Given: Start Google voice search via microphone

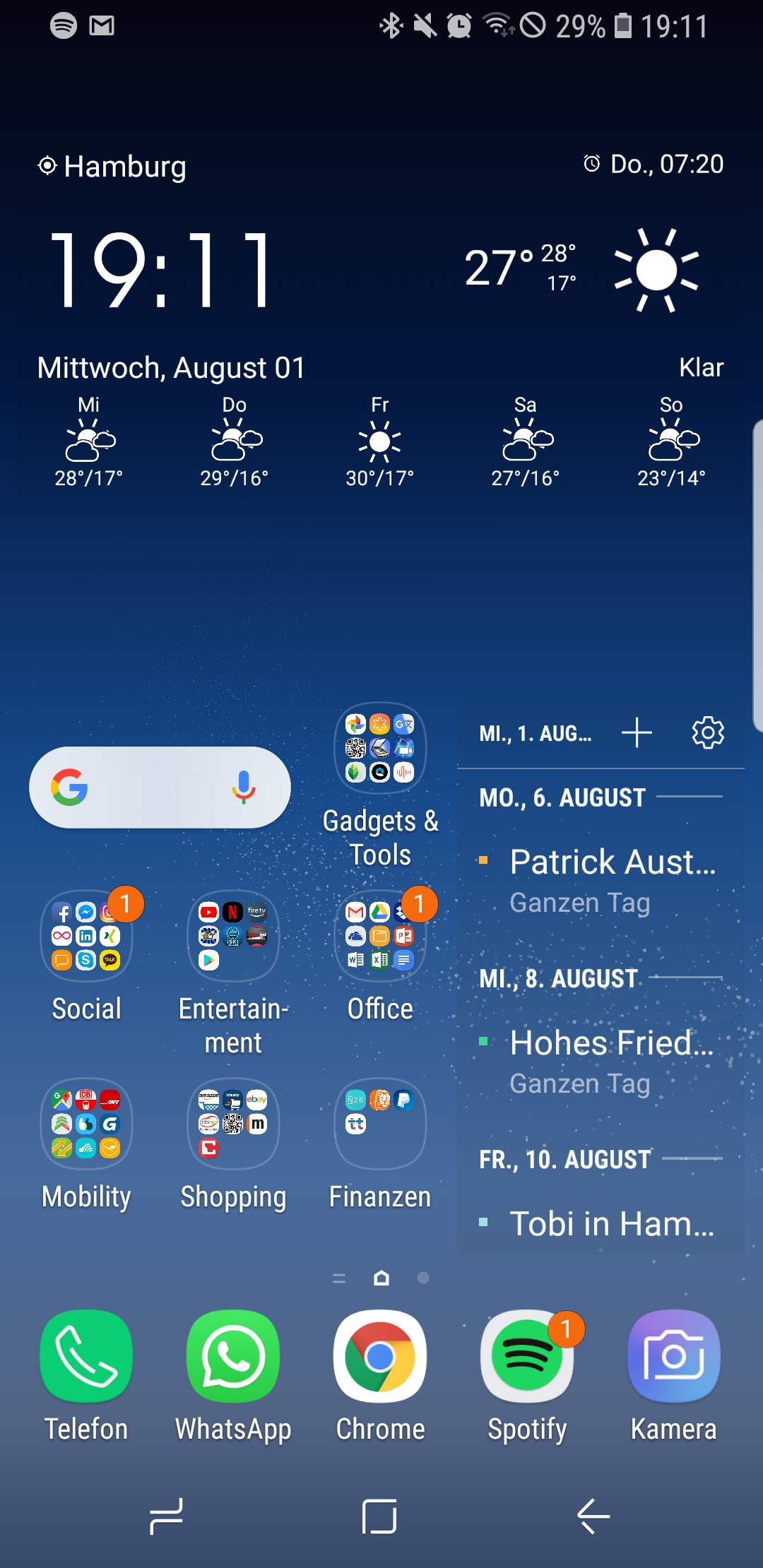Looking at the screenshot, I should (244, 787).
